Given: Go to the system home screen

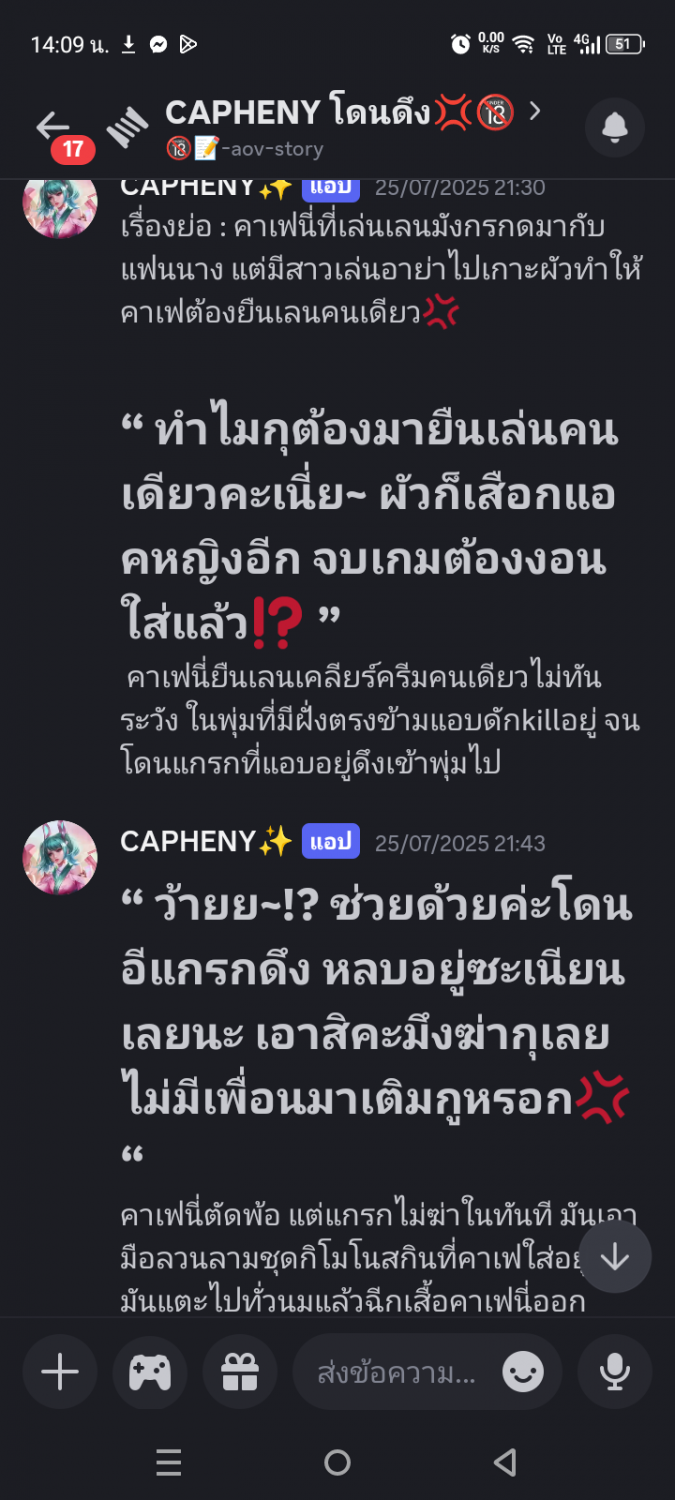Looking at the screenshot, I should (x=338, y=1463).
